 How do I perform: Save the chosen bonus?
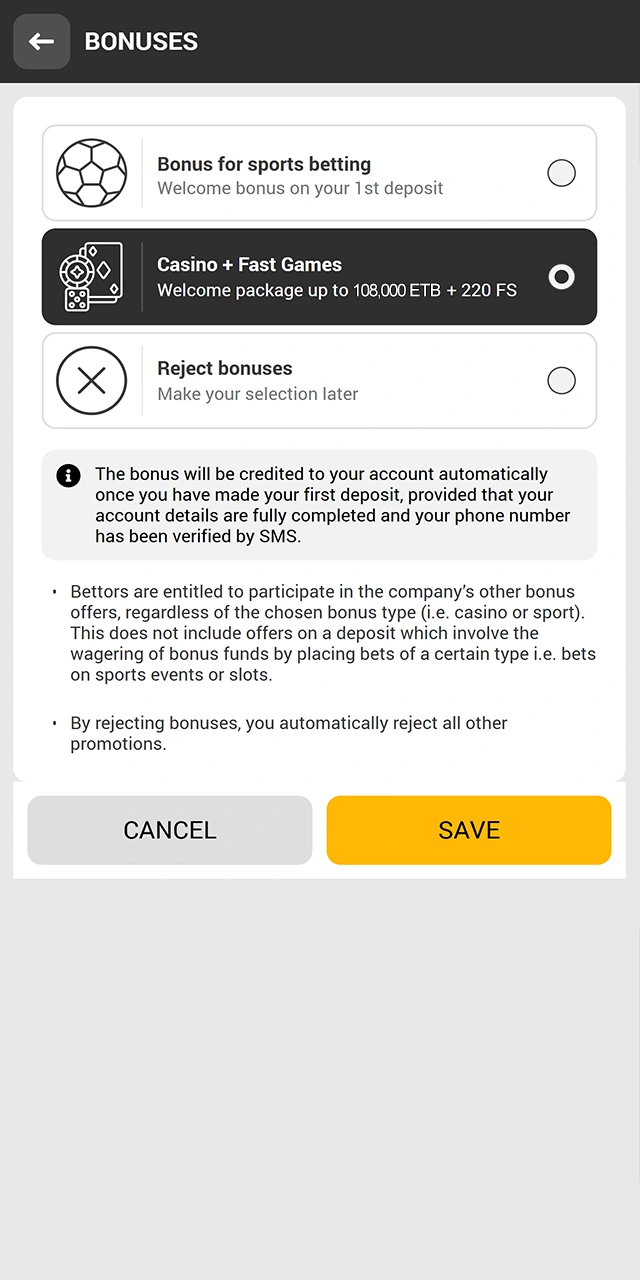click(x=468, y=830)
